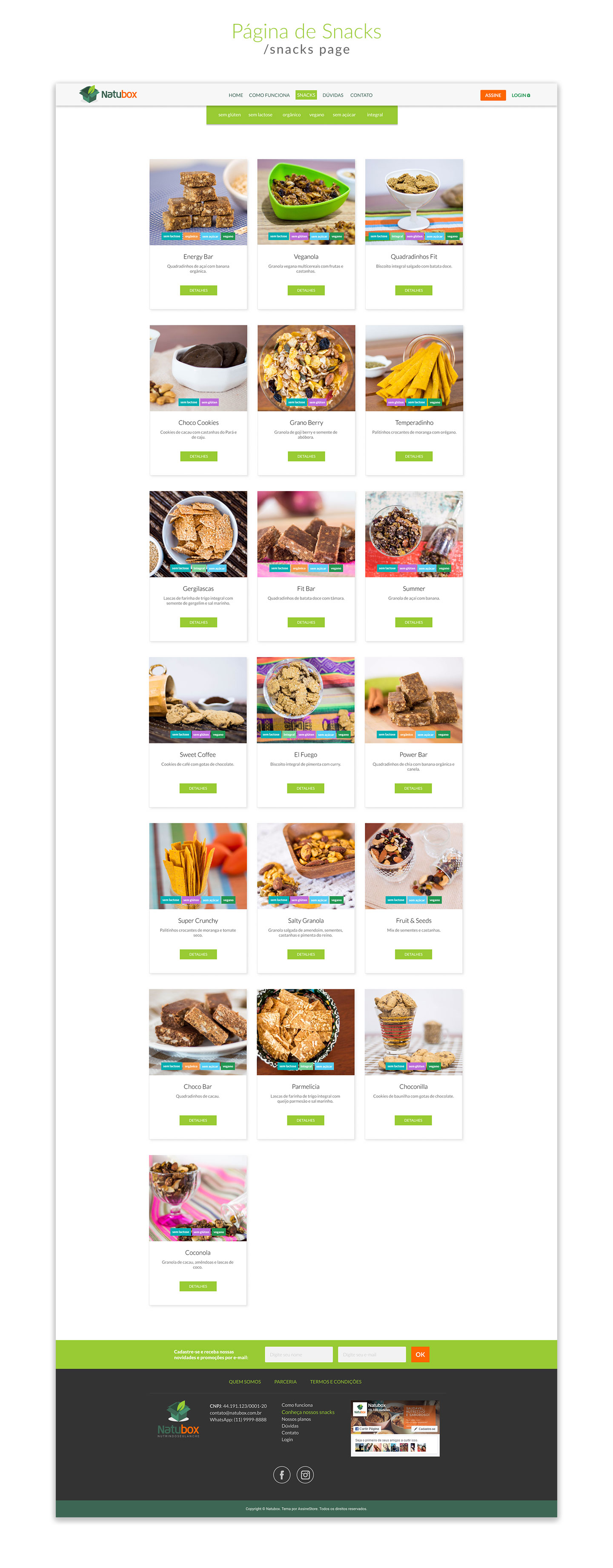The image size is (613, 1568).
Task: Open details of Veganola
Action: pos(306,290)
